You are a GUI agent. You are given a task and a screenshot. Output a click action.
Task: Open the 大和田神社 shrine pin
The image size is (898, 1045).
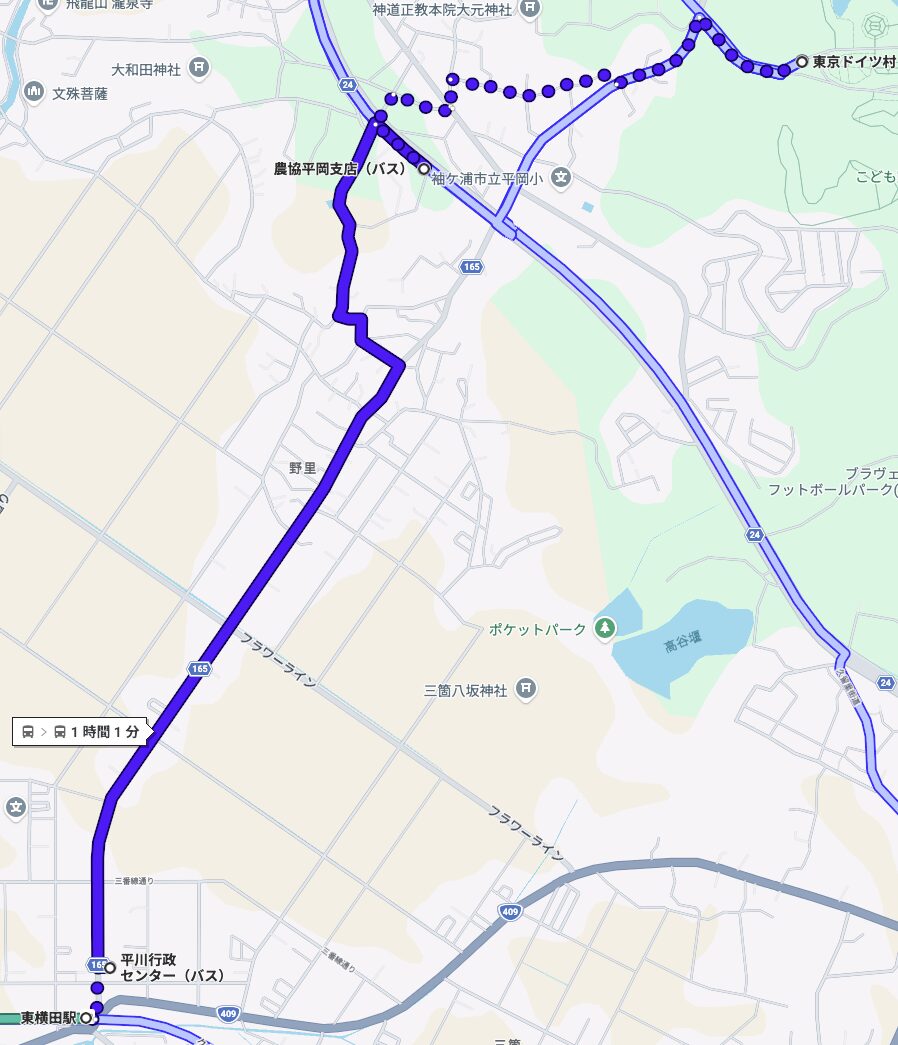pyautogui.click(x=200, y=68)
